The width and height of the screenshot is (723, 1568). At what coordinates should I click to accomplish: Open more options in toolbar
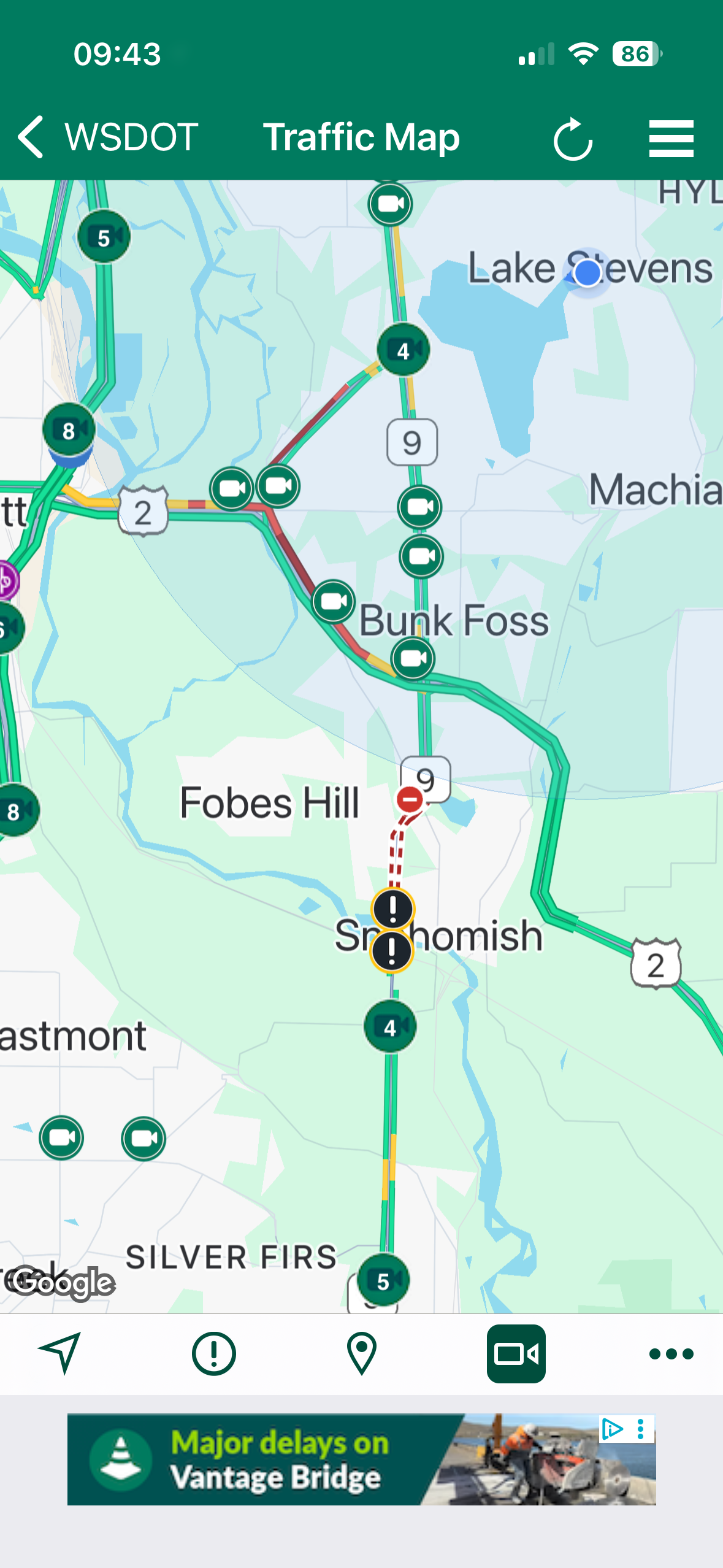coord(671,1353)
